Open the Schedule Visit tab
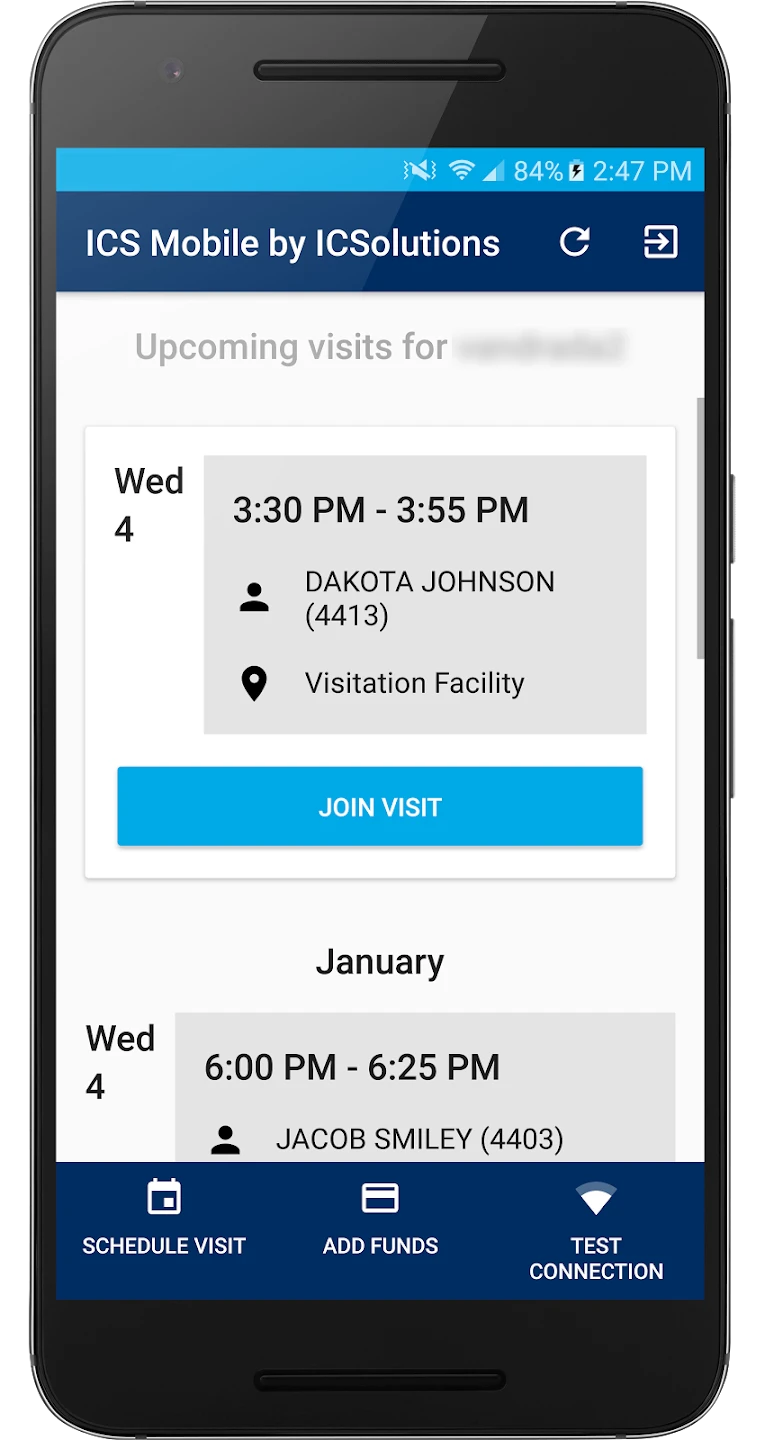The width and height of the screenshot is (765, 1440). (x=164, y=1218)
